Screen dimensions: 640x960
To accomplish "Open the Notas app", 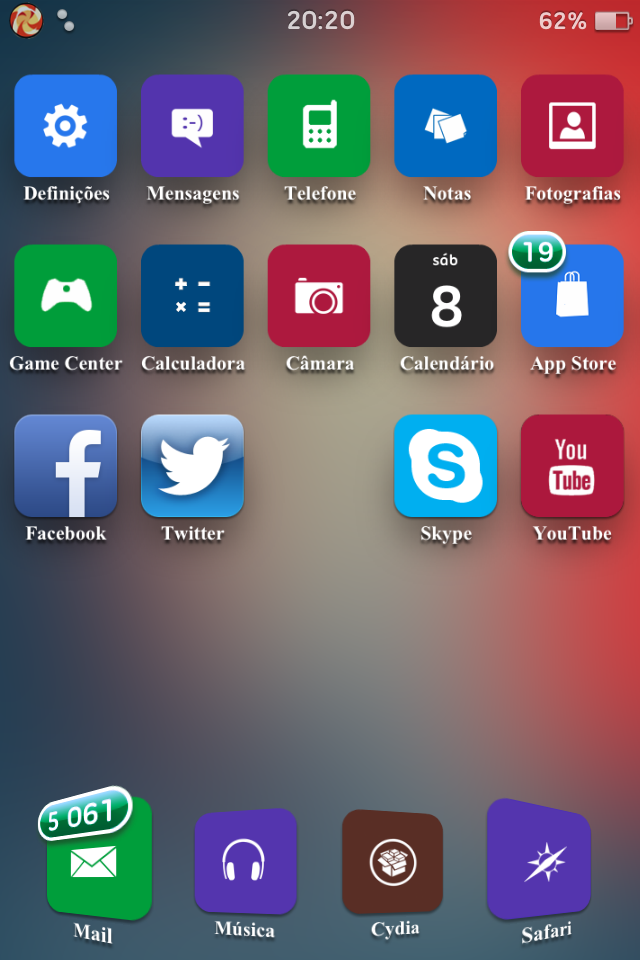I will [x=445, y=126].
